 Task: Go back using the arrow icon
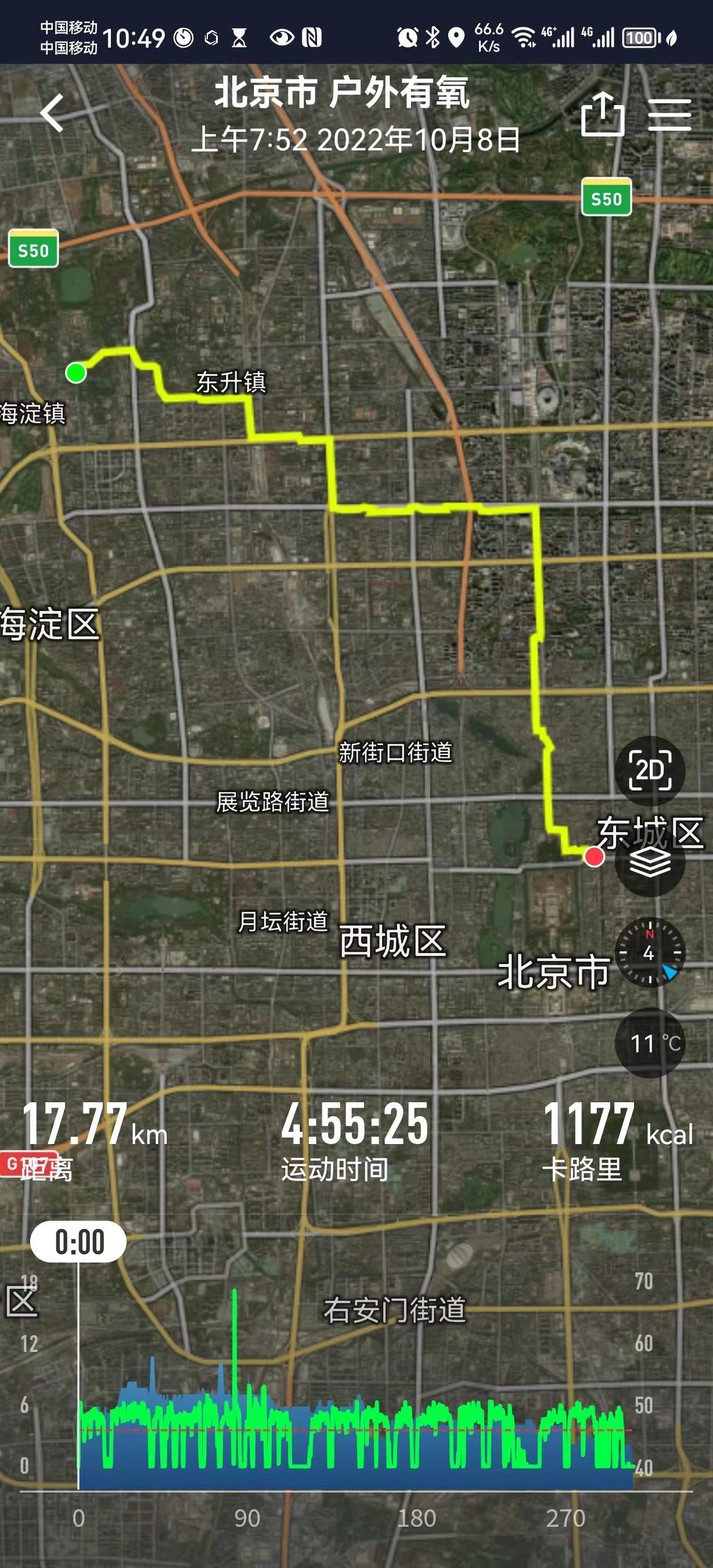[x=52, y=113]
